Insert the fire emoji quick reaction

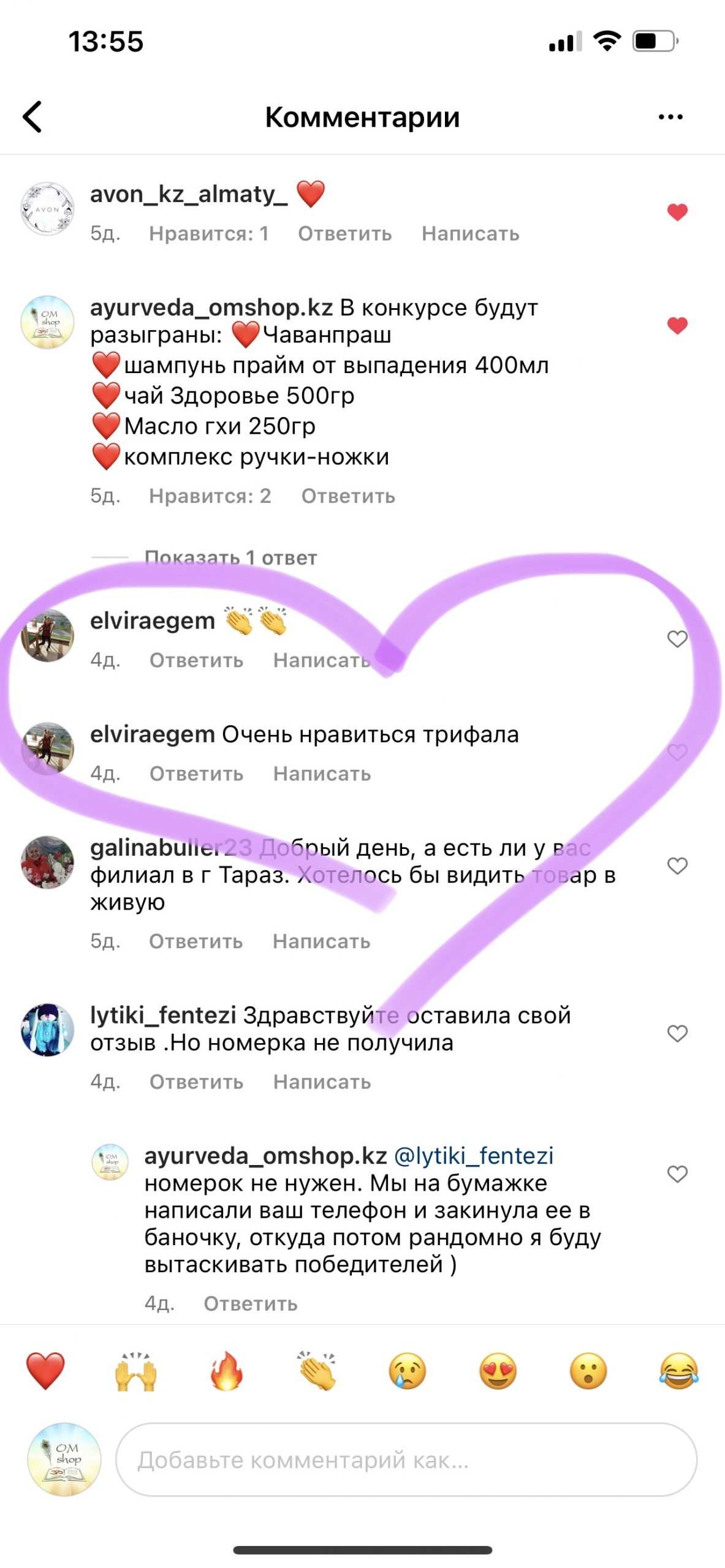coord(226,1371)
